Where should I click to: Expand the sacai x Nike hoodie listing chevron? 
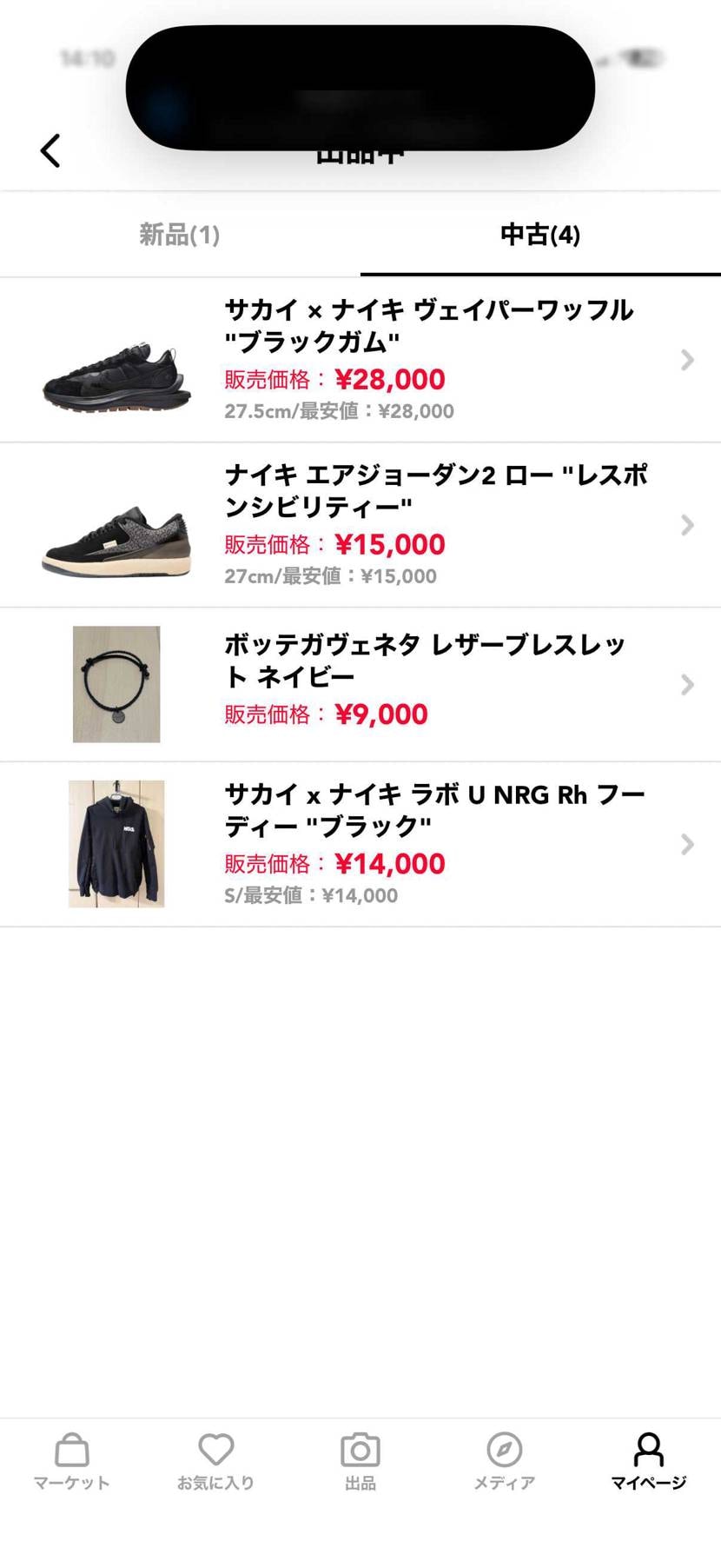[x=687, y=844]
